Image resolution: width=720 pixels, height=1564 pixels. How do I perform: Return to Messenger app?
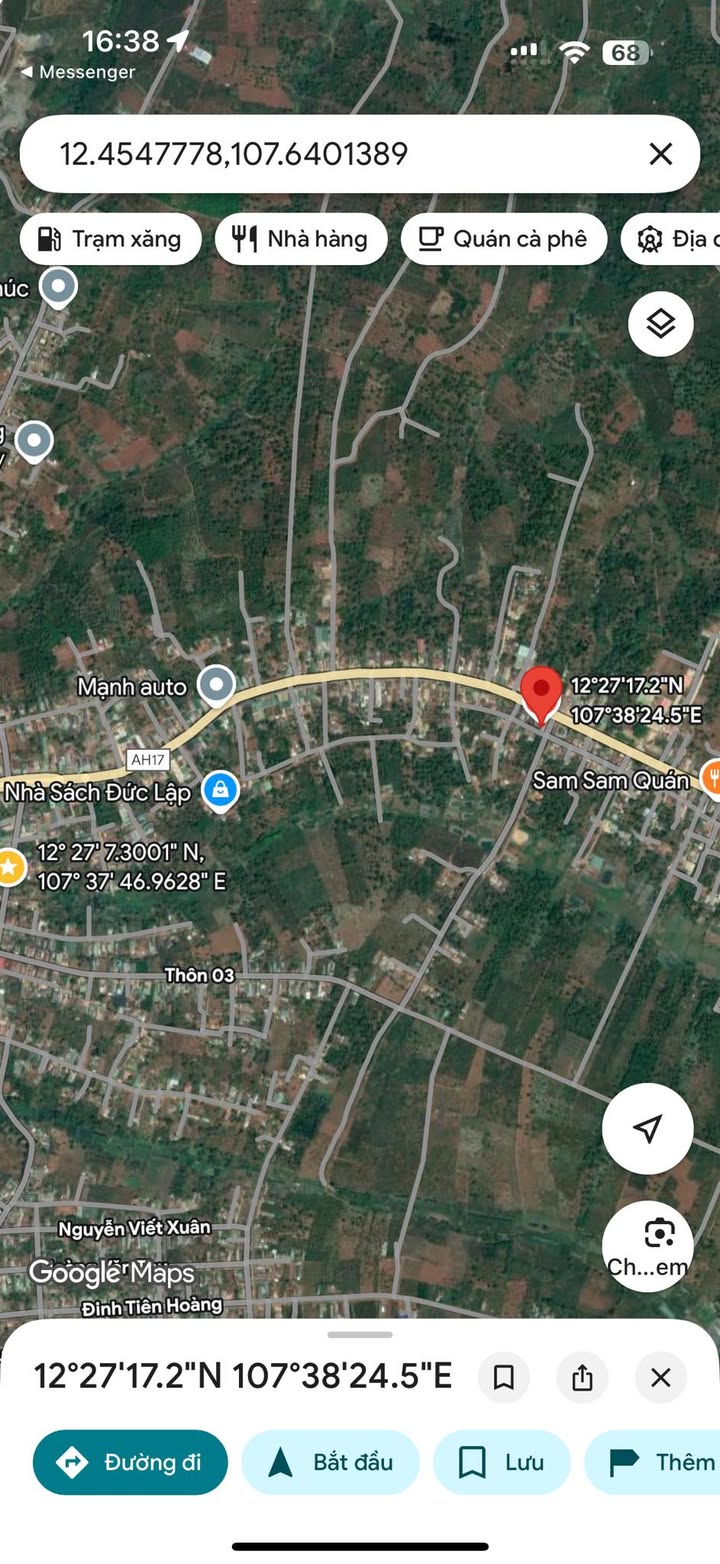click(78, 72)
